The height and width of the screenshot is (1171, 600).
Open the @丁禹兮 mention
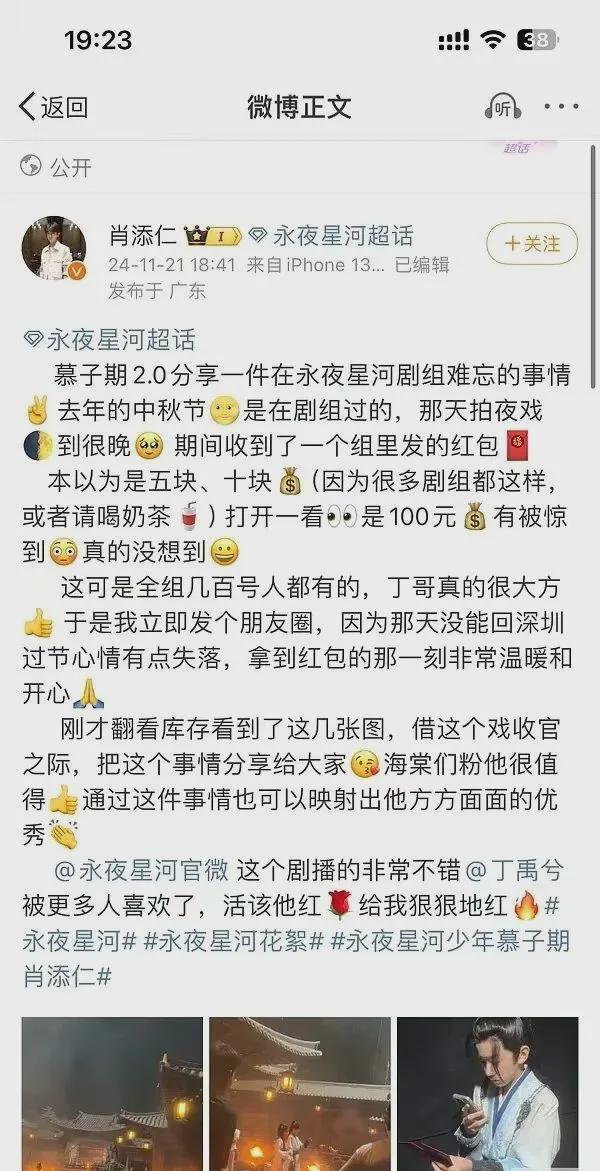514,871
